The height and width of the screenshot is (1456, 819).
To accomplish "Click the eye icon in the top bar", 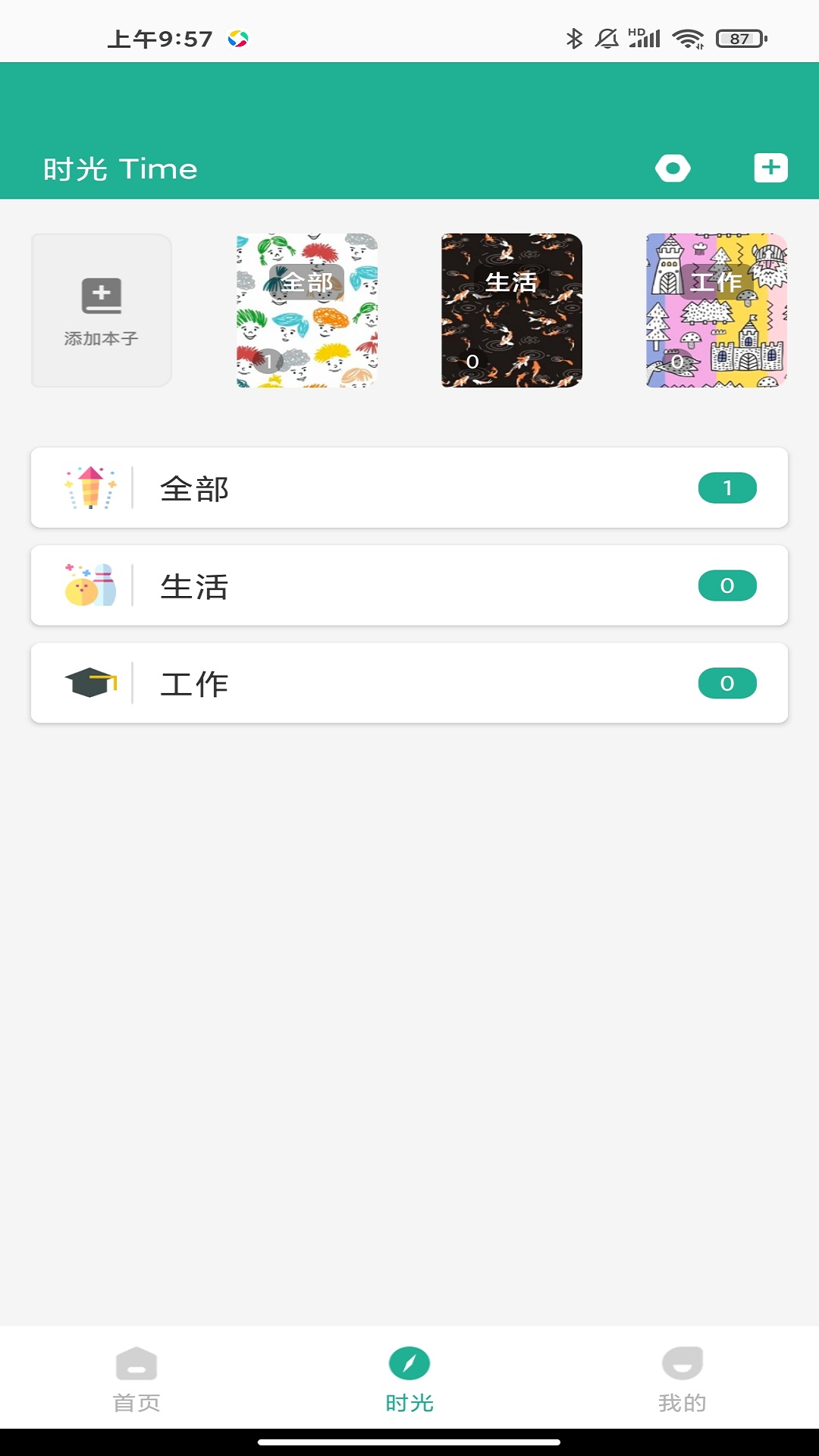I will (x=673, y=168).
